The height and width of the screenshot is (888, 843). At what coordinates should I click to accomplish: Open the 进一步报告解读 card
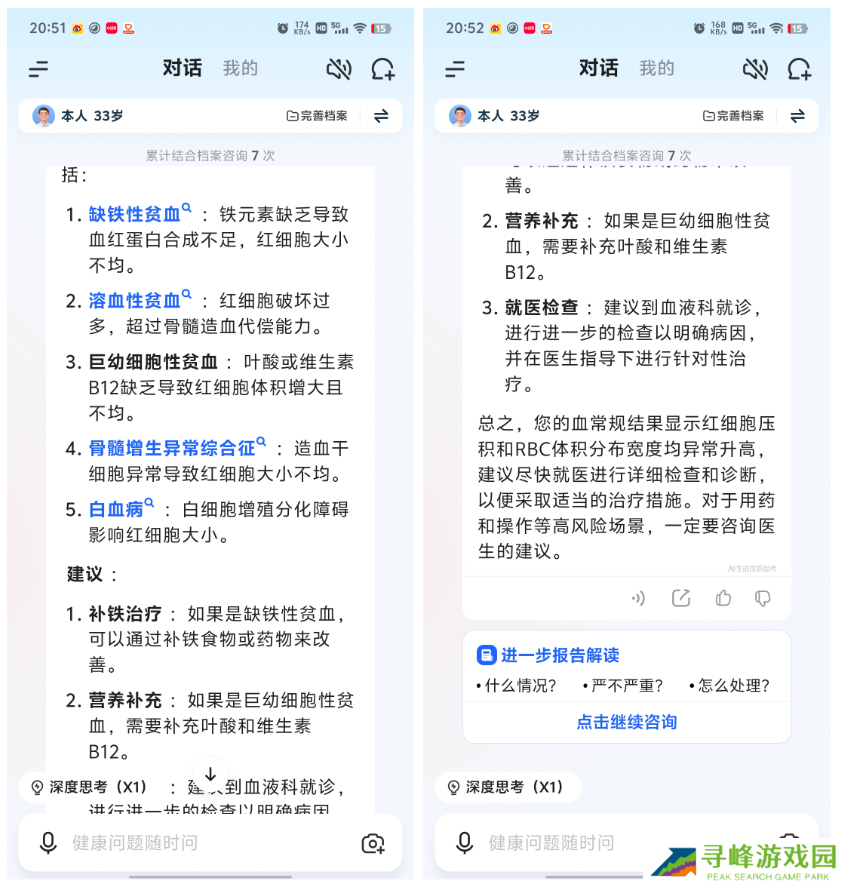click(560, 655)
